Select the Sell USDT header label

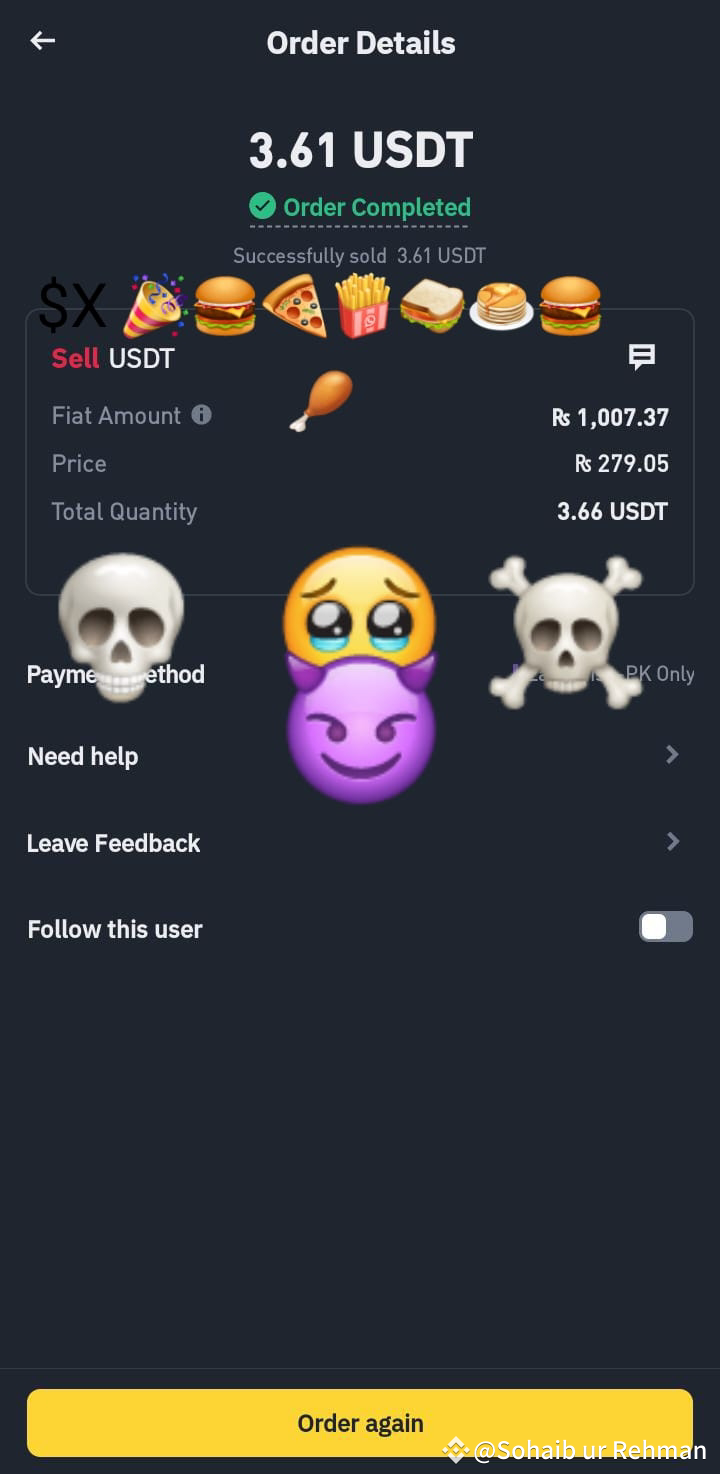coord(112,357)
